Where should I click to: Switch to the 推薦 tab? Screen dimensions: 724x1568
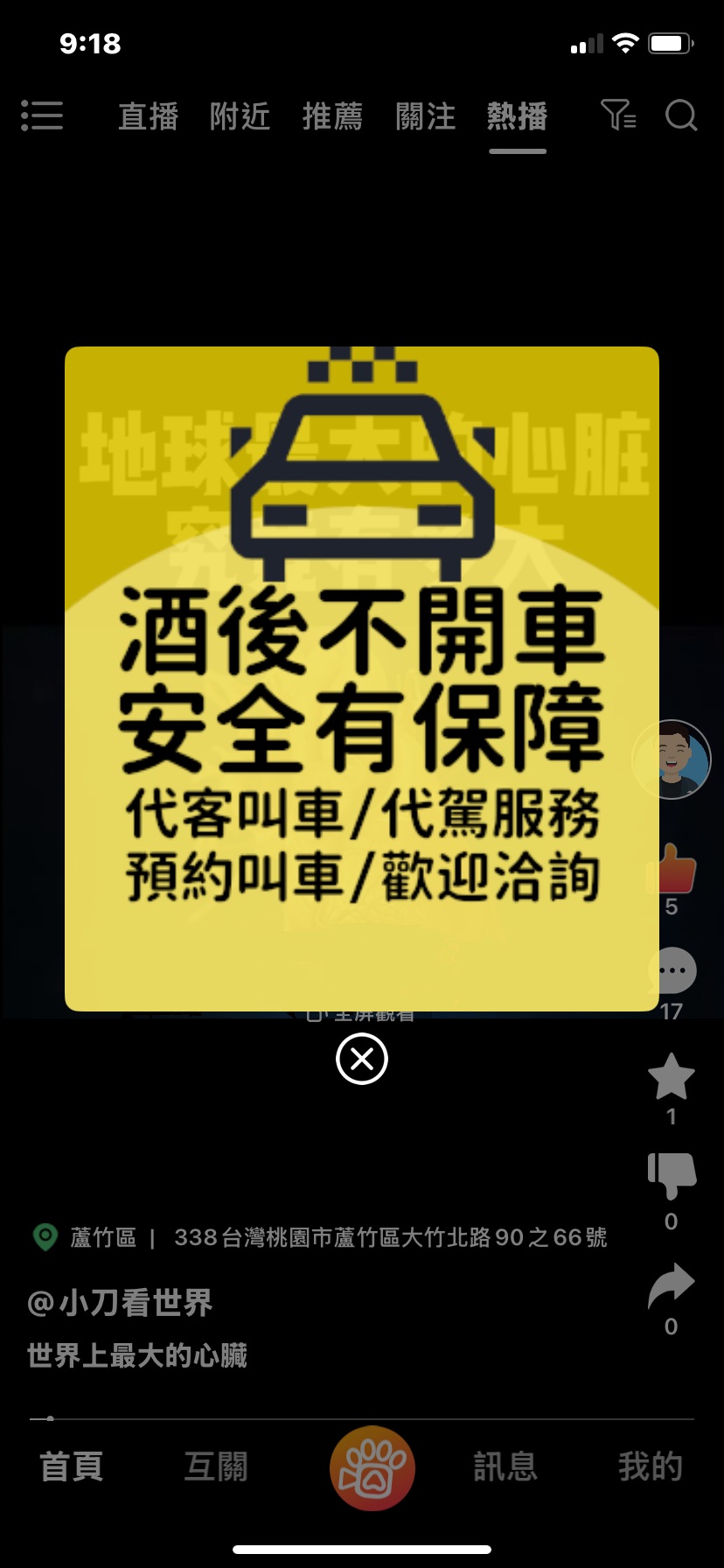click(x=333, y=116)
